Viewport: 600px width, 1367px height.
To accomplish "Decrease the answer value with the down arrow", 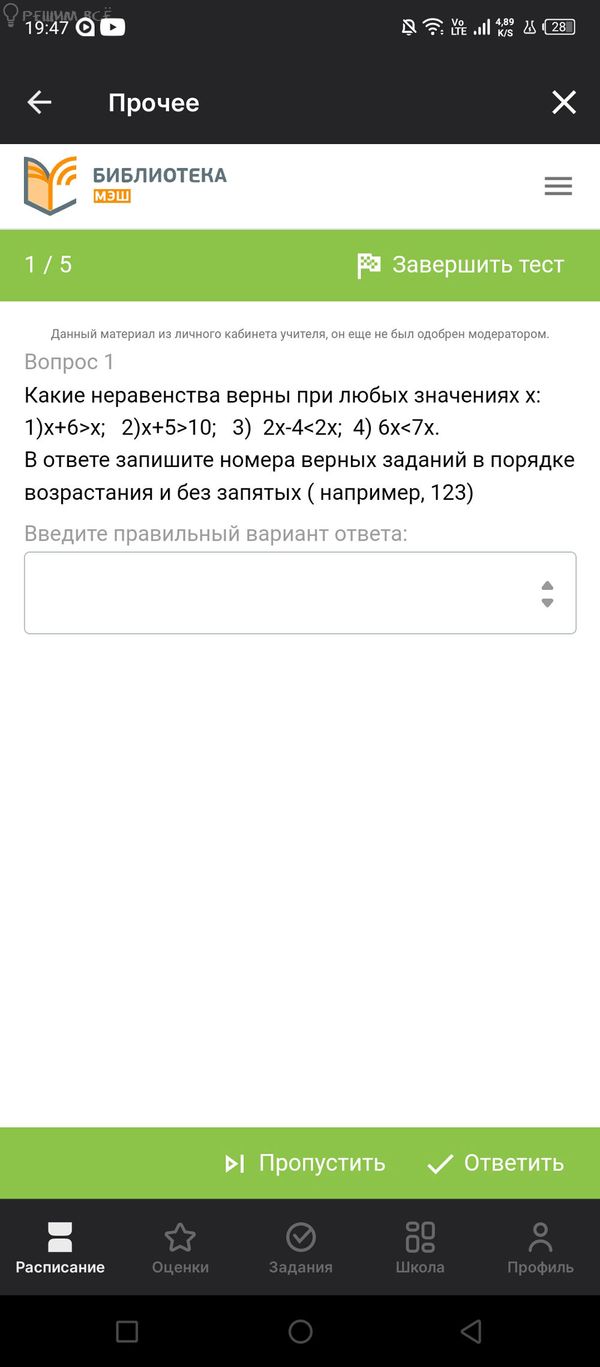I will click(x=547, y=603).
